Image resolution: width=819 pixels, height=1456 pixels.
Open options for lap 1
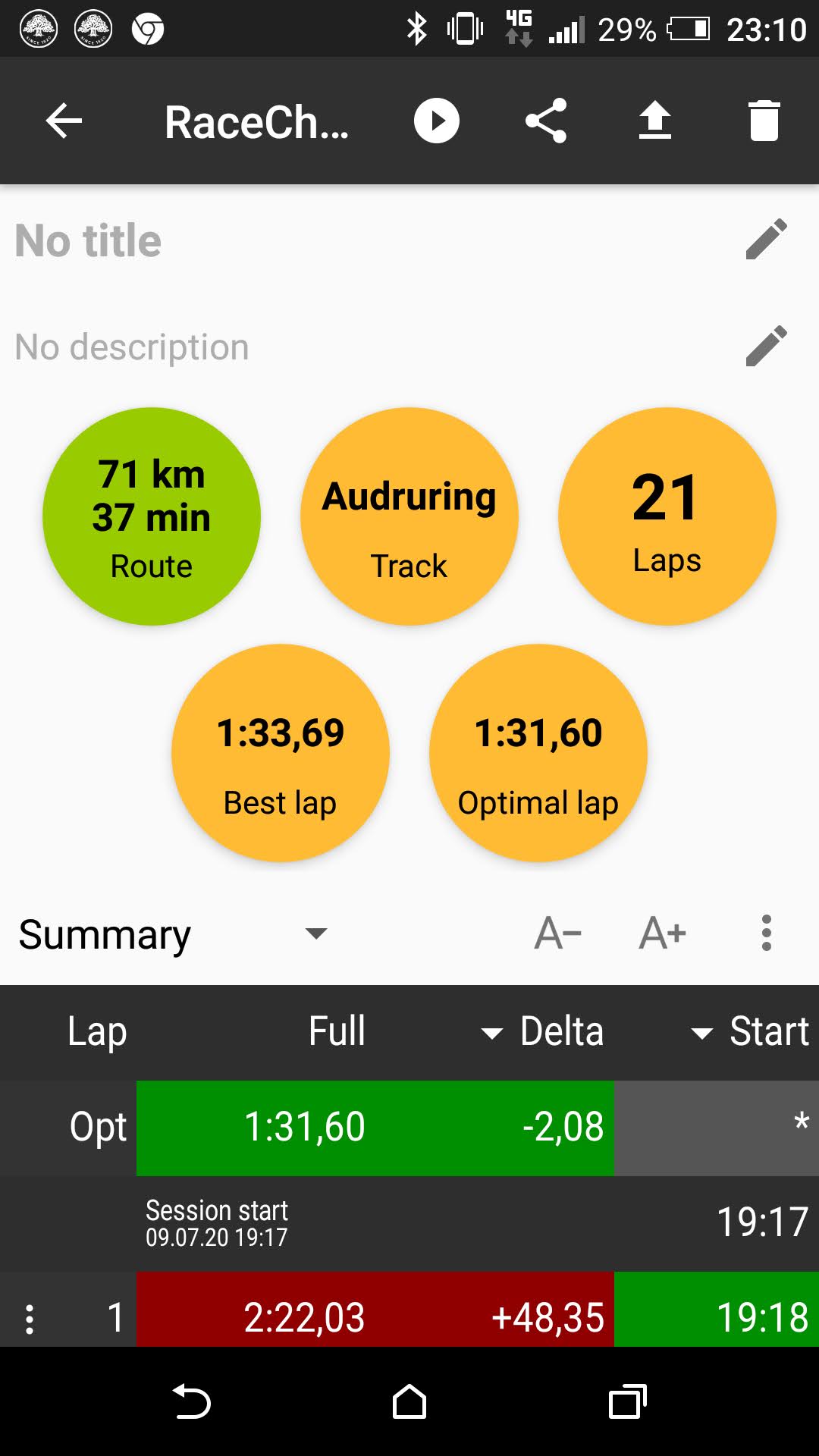click(x=30, y=1319)
